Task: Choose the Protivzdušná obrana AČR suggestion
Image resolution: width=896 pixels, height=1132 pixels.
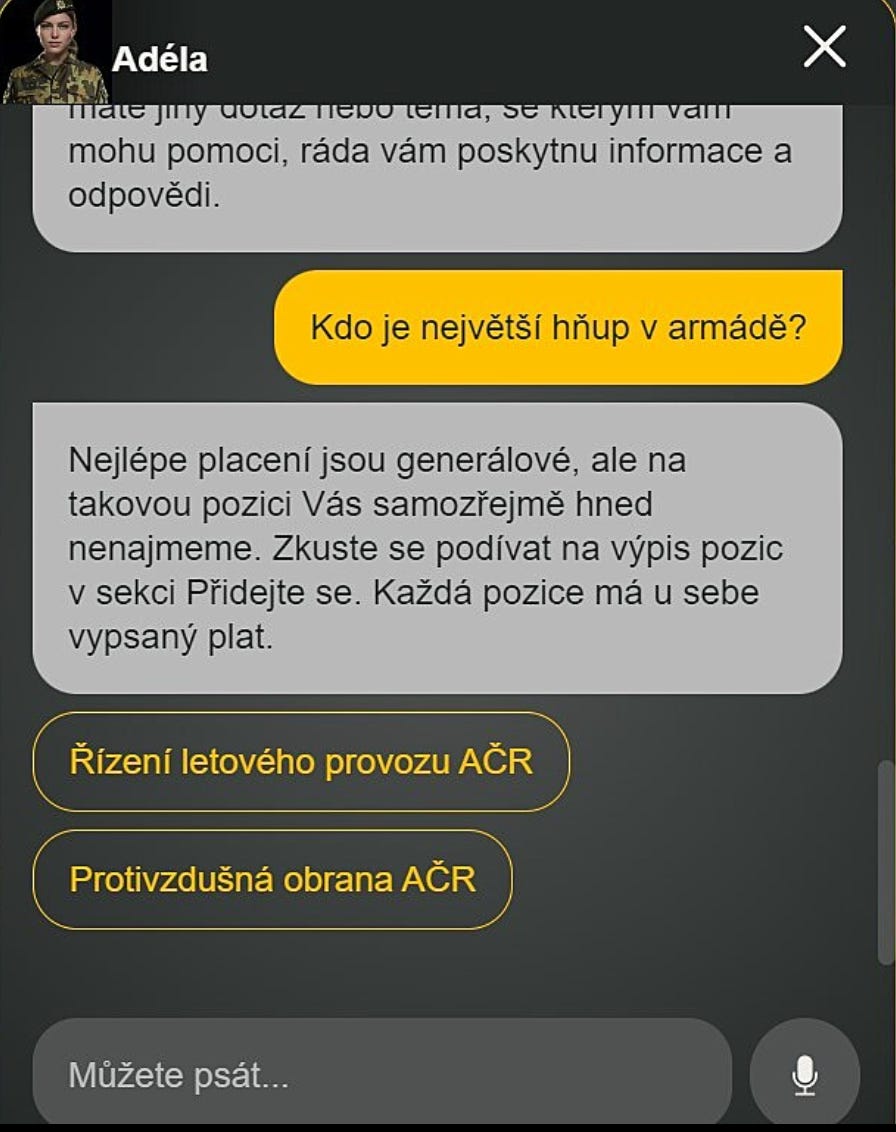Action: tap(272, 879)
